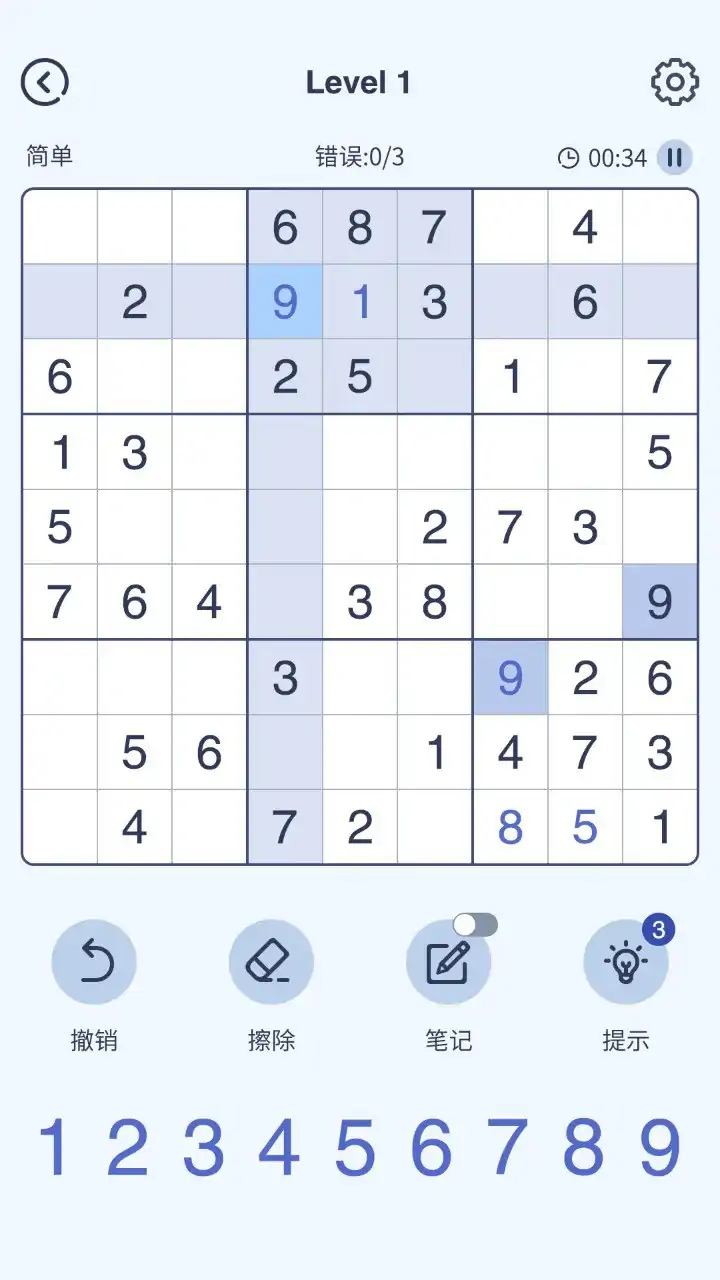The image size is (720, 1280).
Task: Open the settings gear
Action: click(x=675, y=82)
